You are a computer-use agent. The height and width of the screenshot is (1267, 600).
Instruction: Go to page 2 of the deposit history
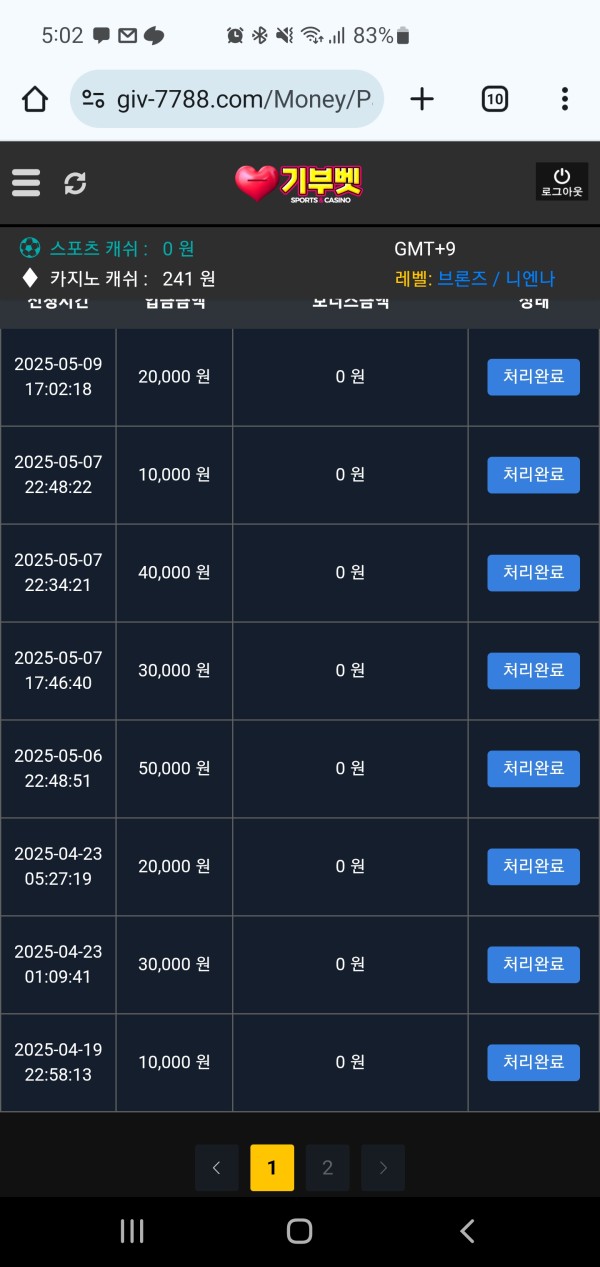(x=327, y=1168)
